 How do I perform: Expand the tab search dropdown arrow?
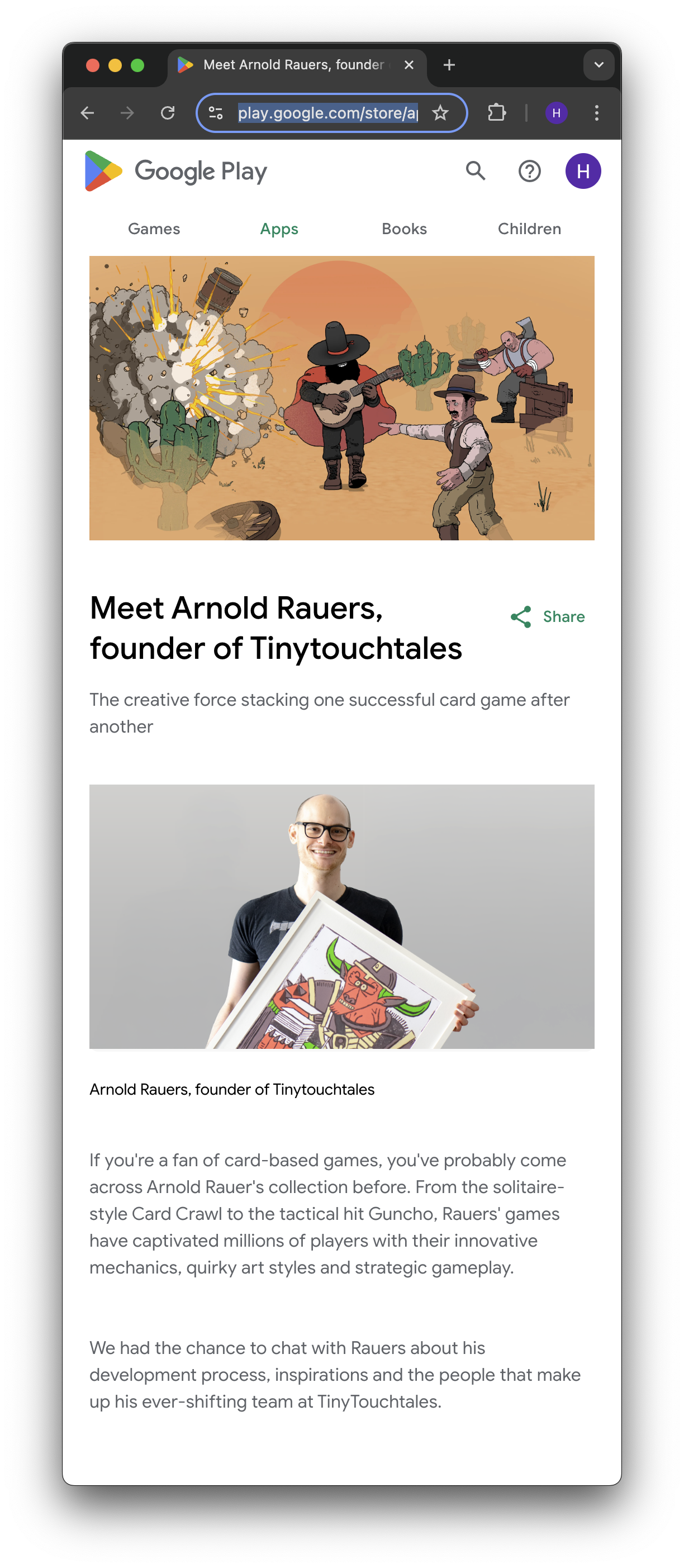click(x=598, y=65)
